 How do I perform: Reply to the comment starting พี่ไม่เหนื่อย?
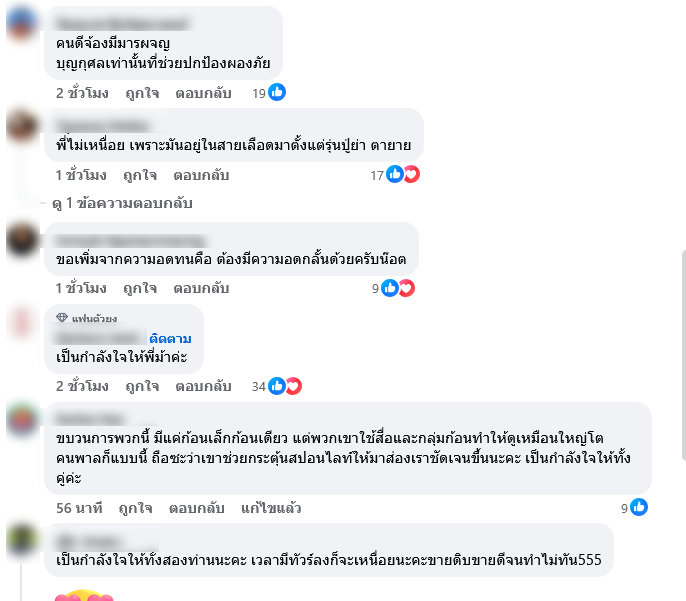pyautogui.click(x=201, y=175)
